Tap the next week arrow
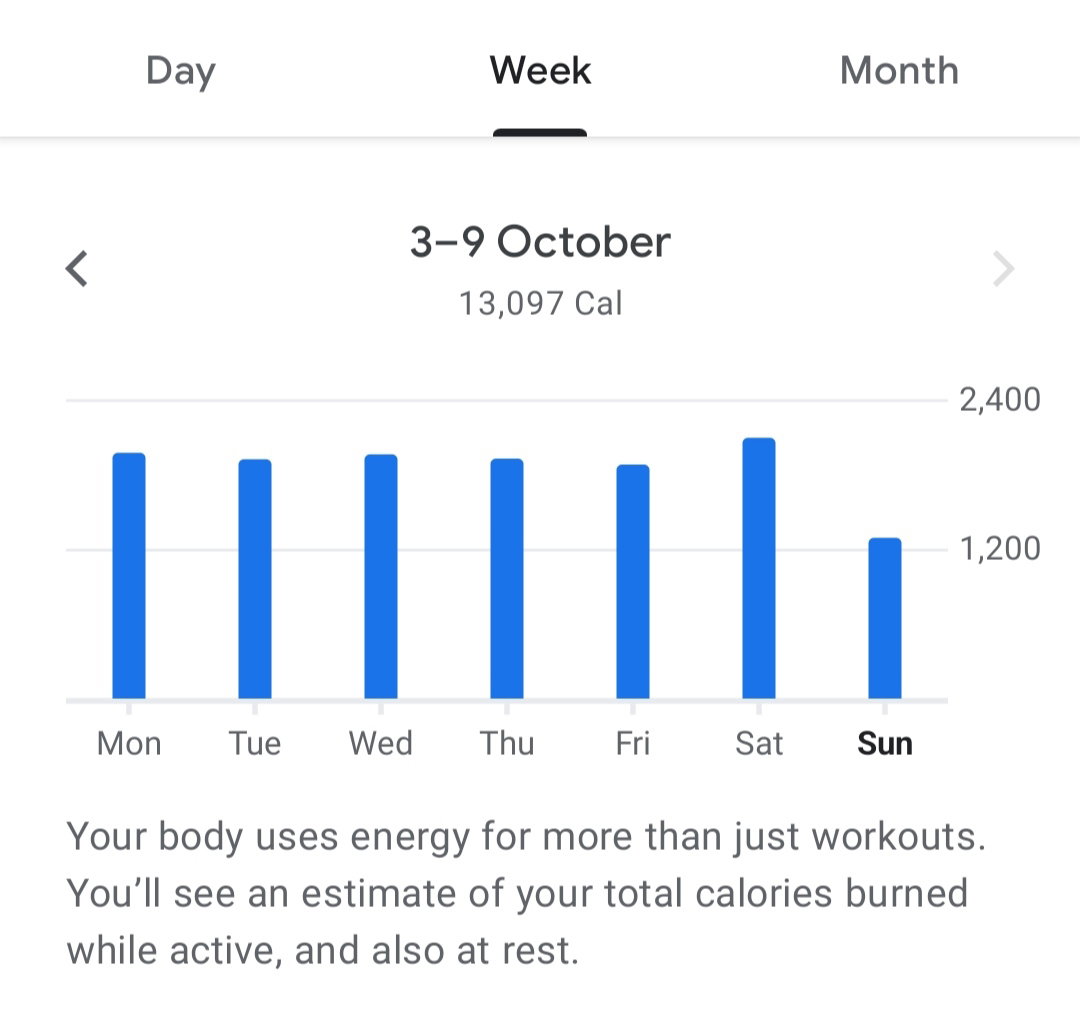The image size is (1080, 1013). coord(1003,268)
